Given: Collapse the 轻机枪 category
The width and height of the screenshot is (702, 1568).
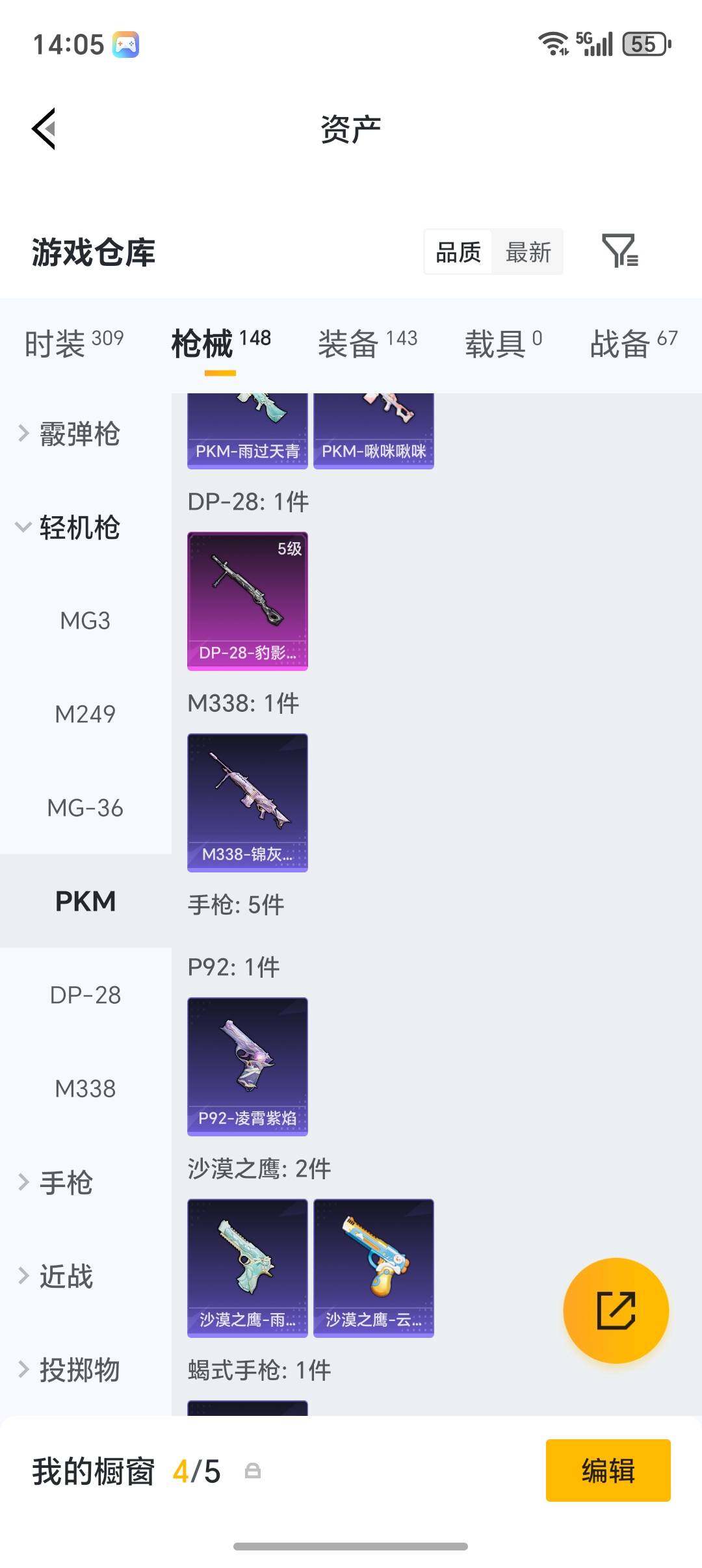Looking at the screenshot, I should [x=68, y=527].
